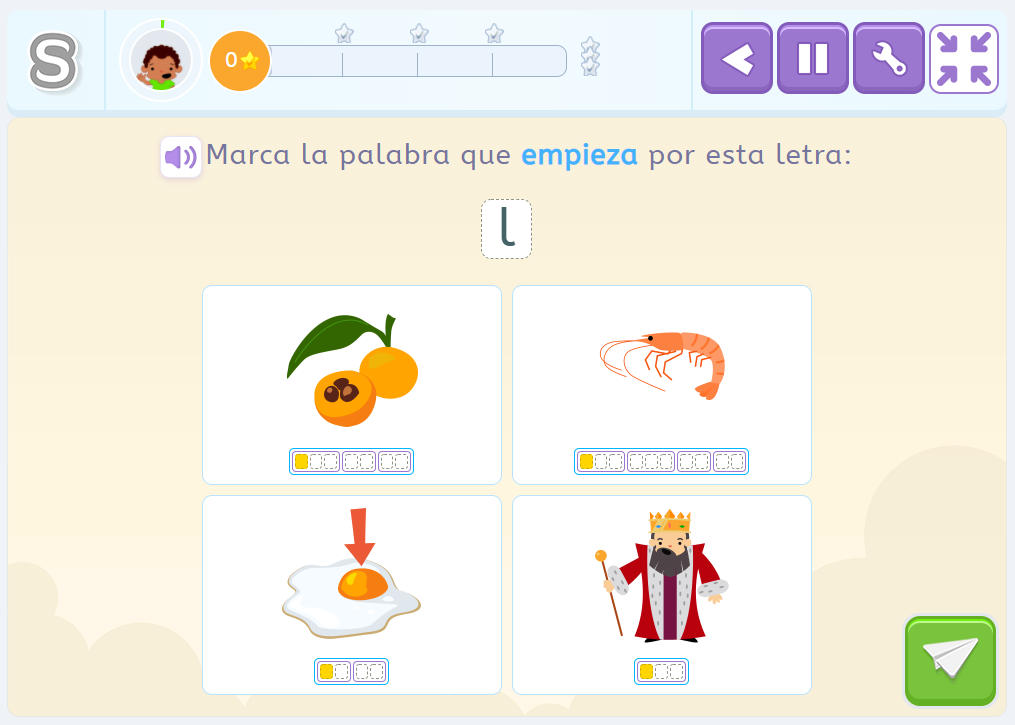The image size is (1015, 725).
Task: Play the audio instruction speaker icon
Action: pyautogui.click(x=181, y=157)
